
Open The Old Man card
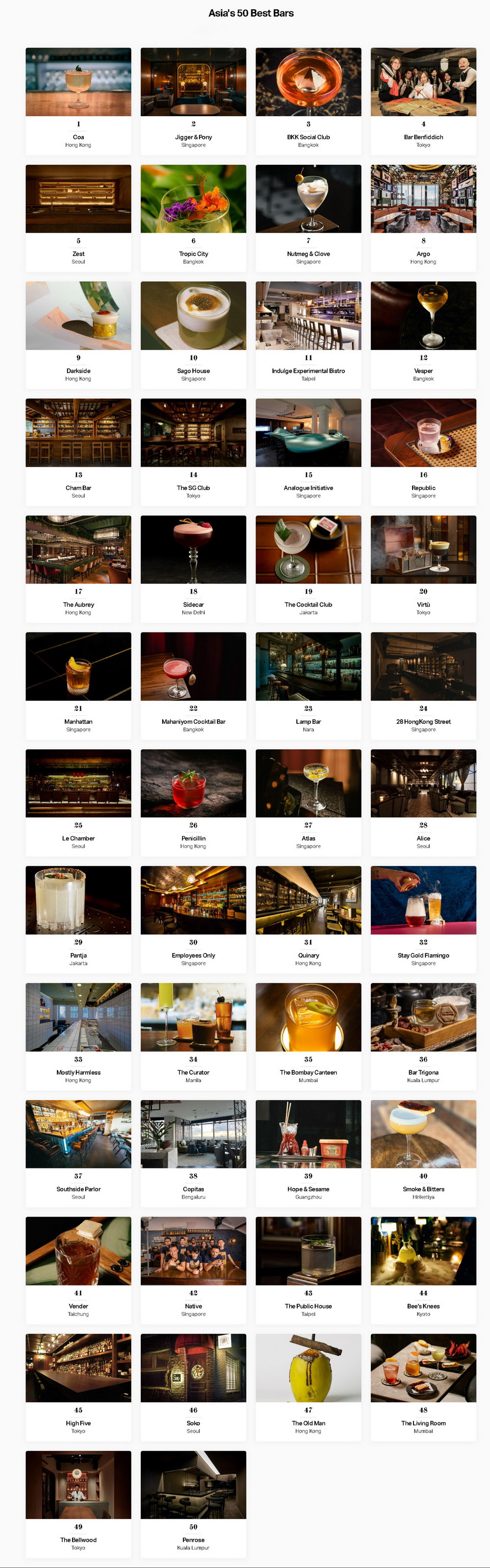308,1387
